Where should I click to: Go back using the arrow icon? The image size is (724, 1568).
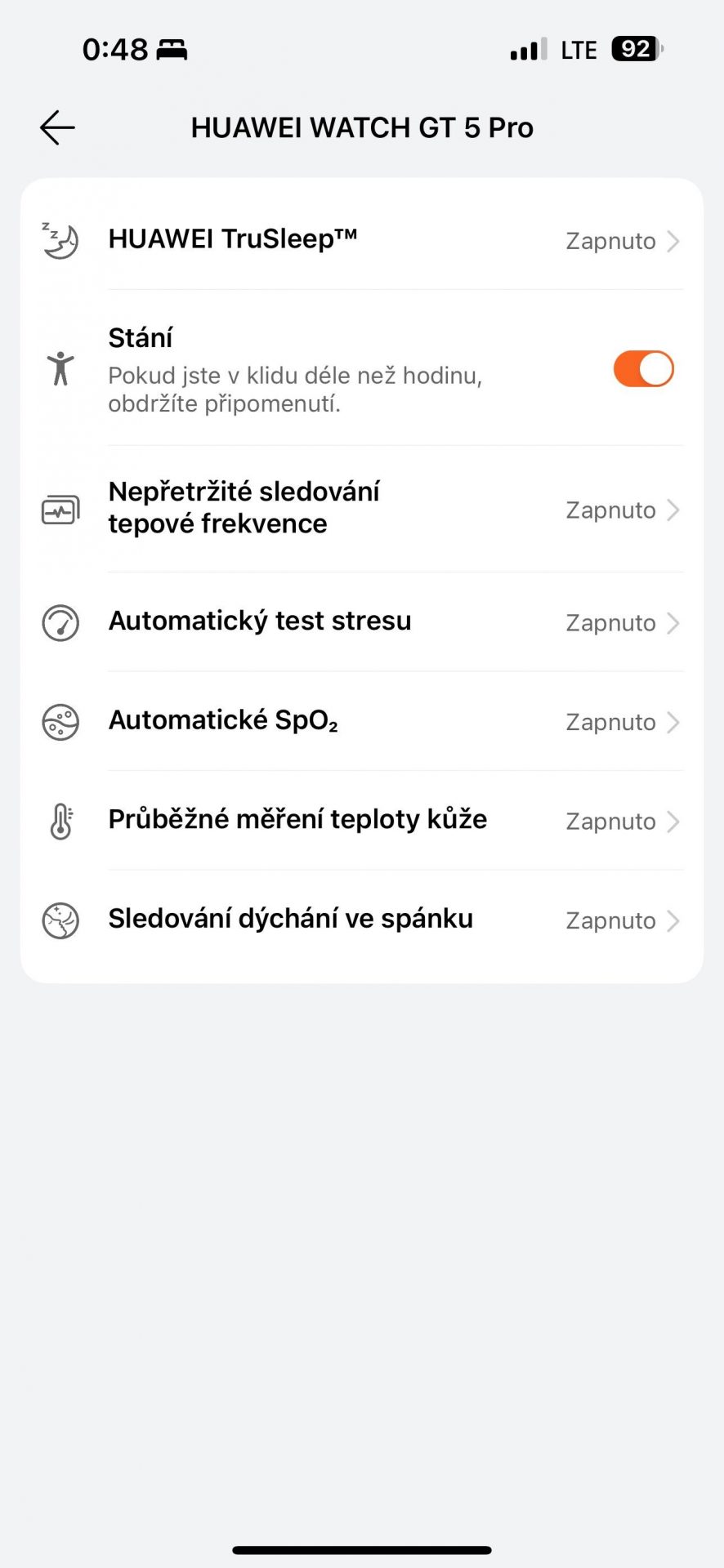pyautogui.click(x=57, y=127)
